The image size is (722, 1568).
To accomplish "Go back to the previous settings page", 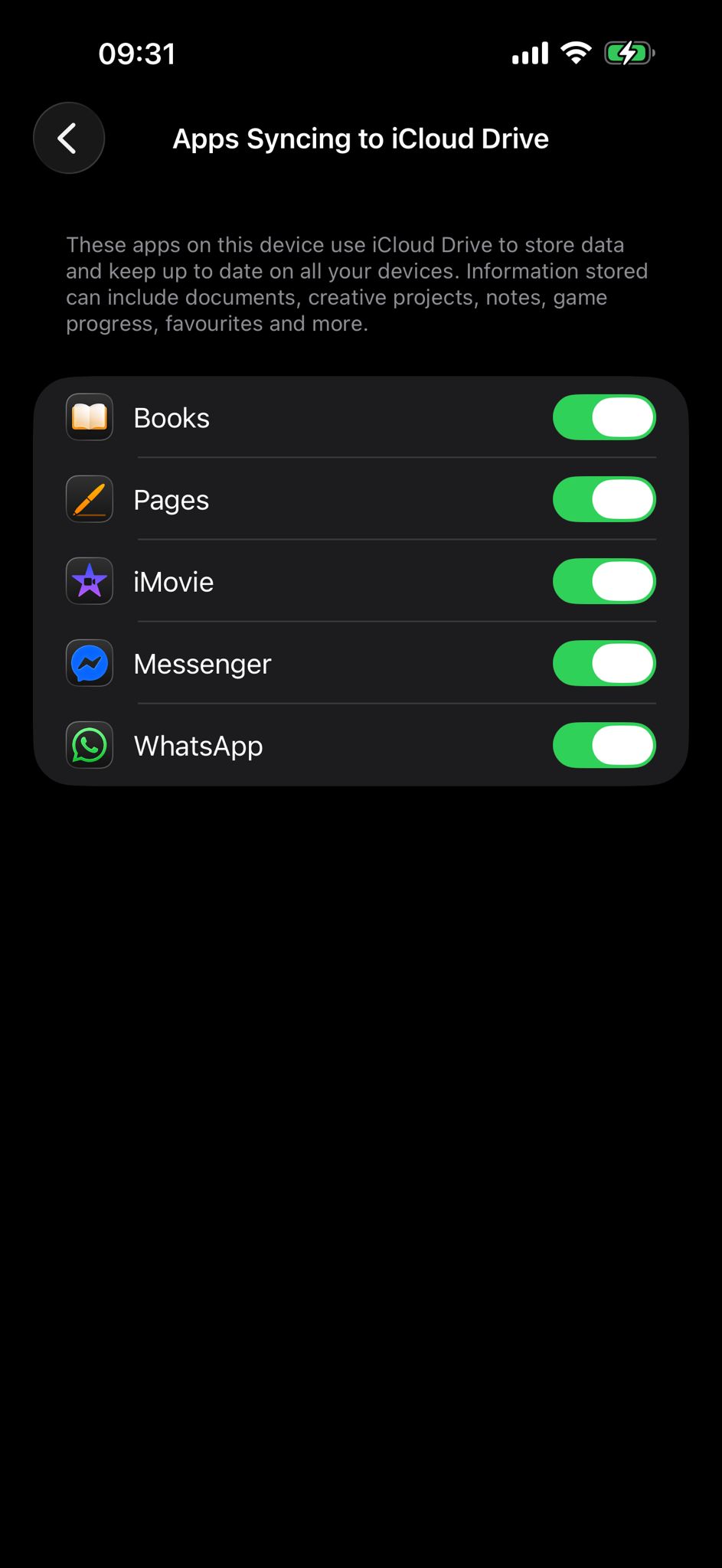I will click(69, 139).
